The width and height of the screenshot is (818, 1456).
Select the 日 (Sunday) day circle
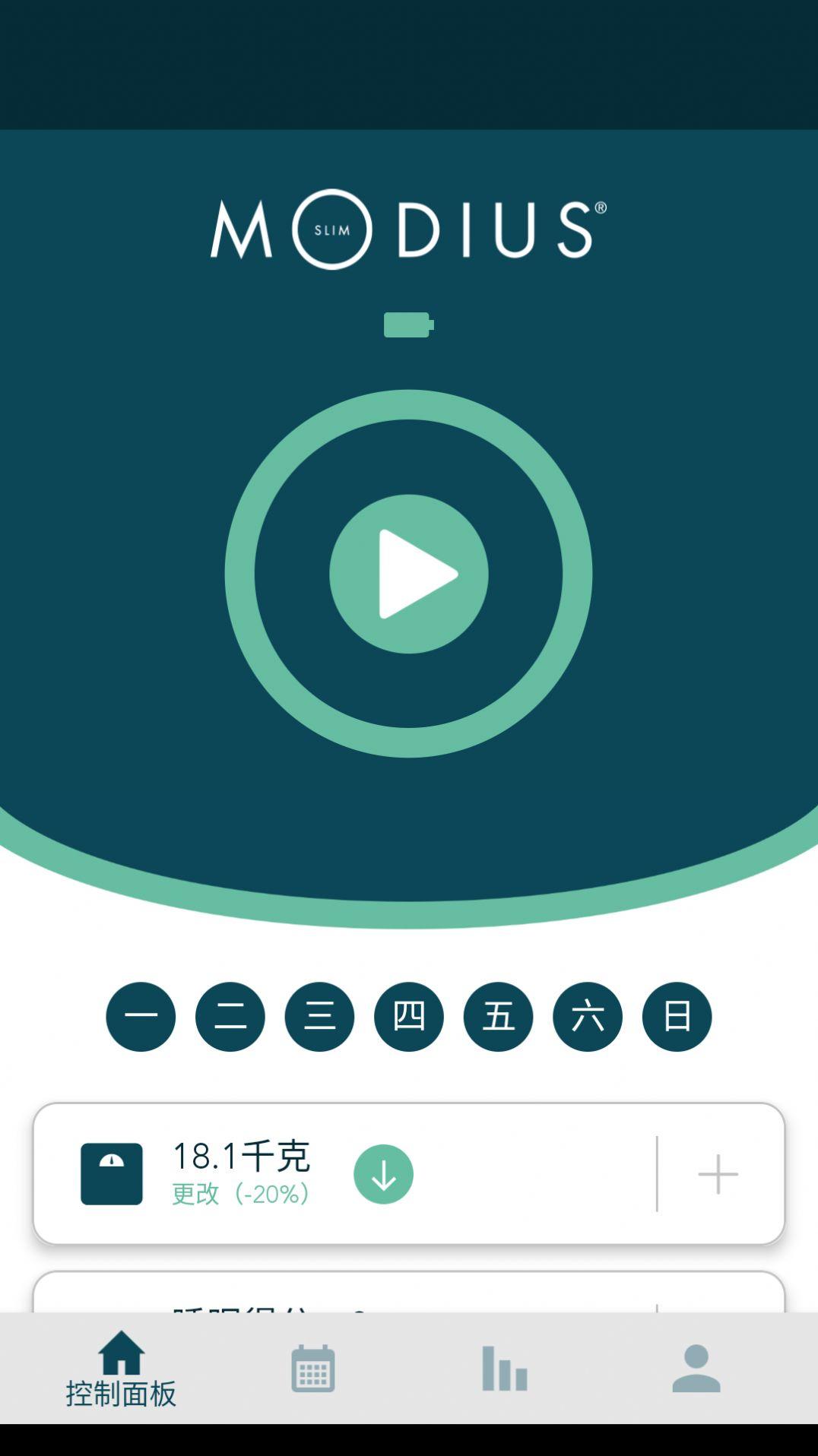(677, 1017)
